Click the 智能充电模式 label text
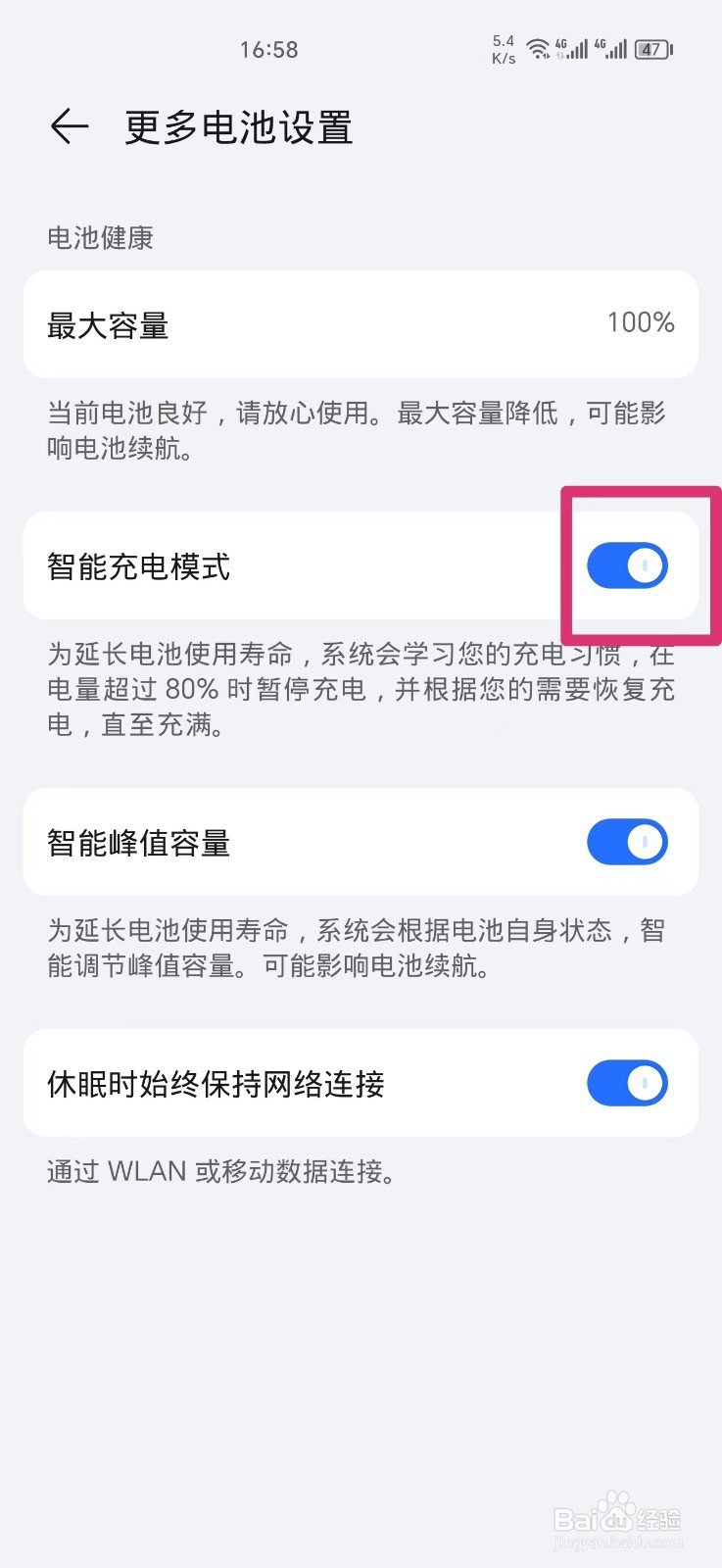722x1568 pixels. pyautogui.click(x=139, y=566)
